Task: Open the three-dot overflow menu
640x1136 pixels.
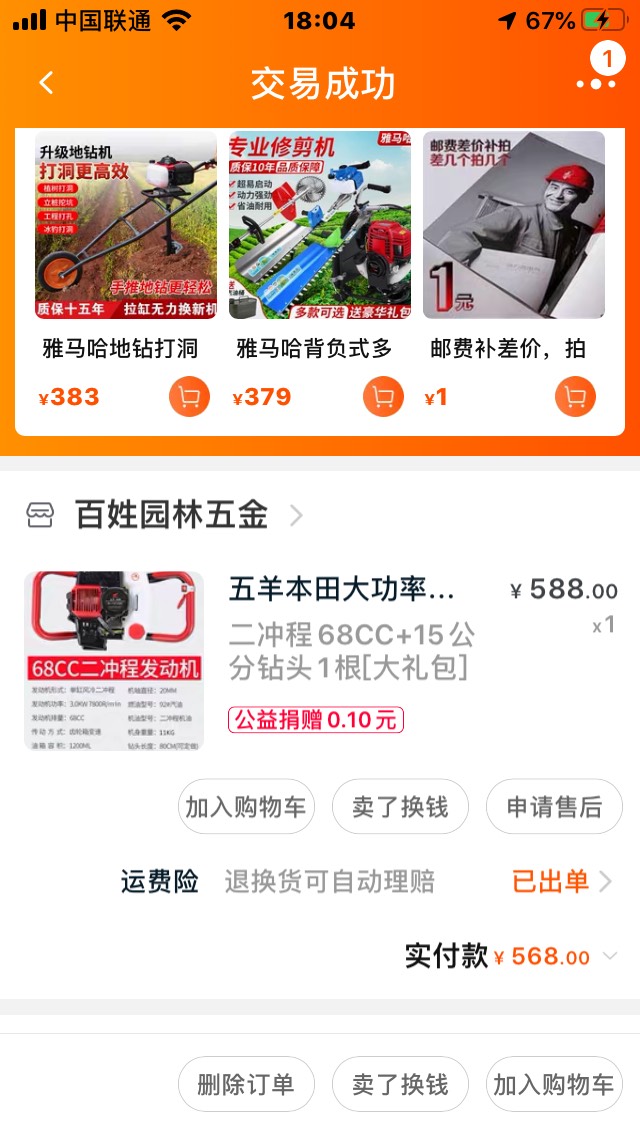Action: [596, 83]
